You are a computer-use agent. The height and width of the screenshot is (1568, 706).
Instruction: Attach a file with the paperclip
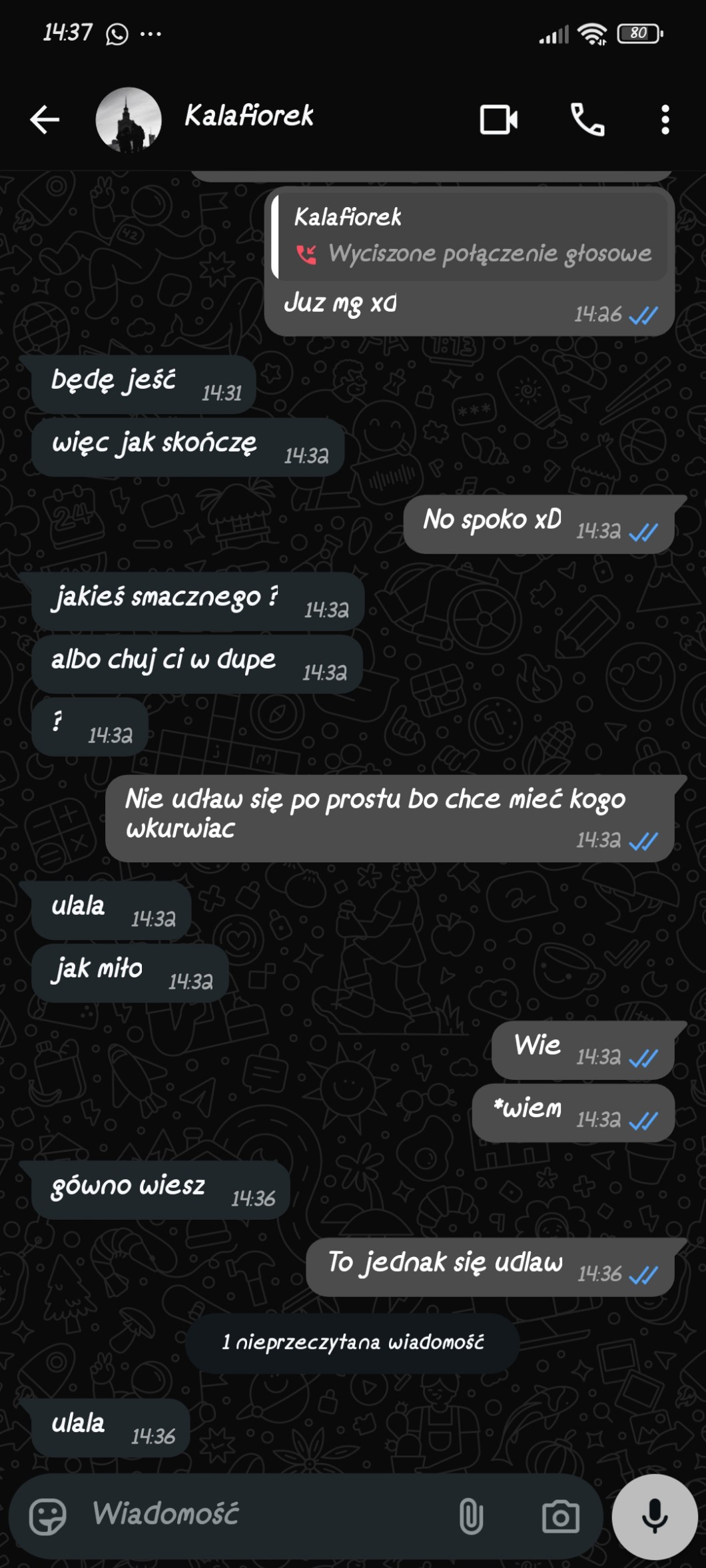pyautogui.click(x=471, y=1517)
